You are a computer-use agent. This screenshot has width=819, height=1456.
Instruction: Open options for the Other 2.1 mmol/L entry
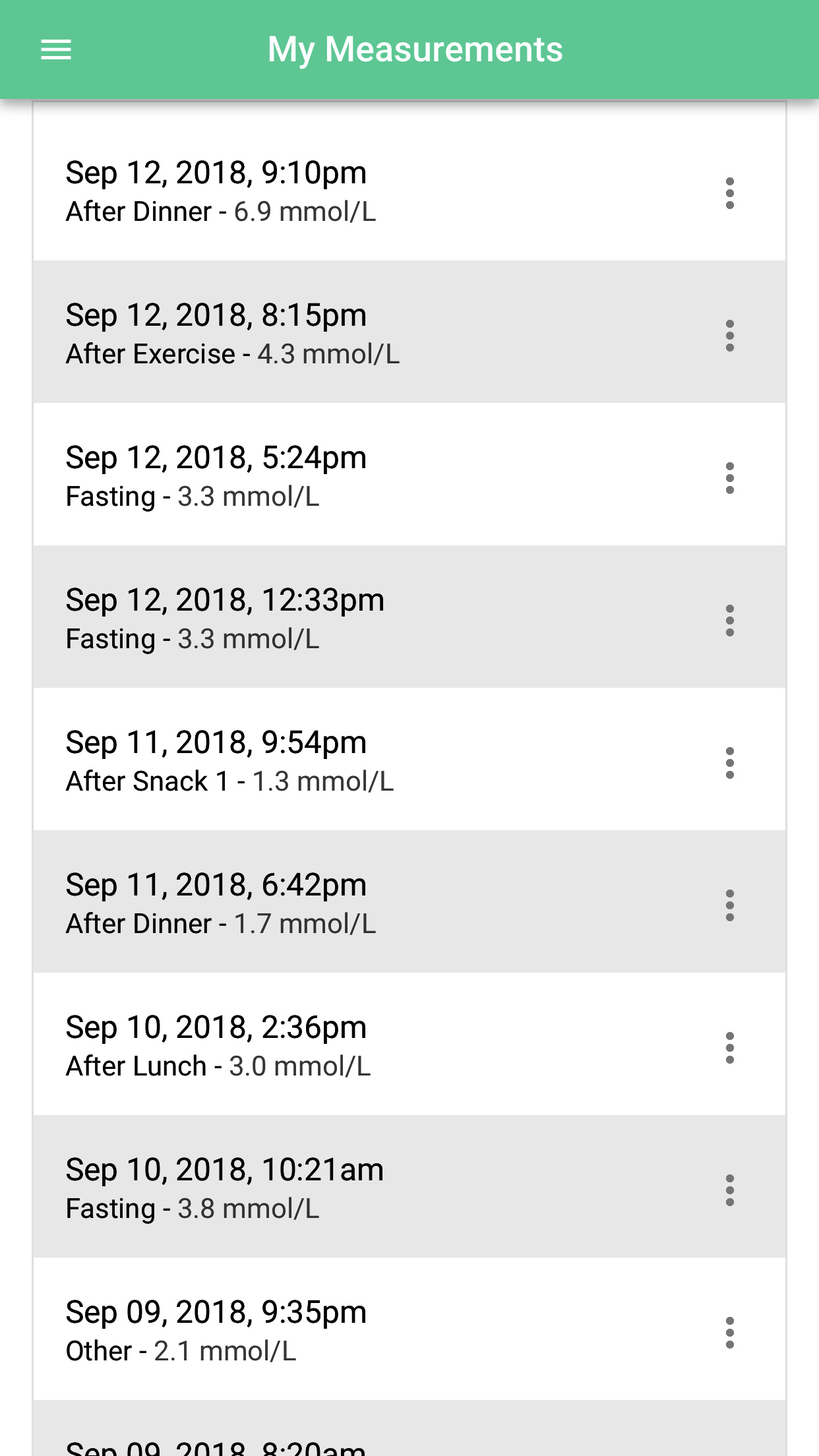729,1333
